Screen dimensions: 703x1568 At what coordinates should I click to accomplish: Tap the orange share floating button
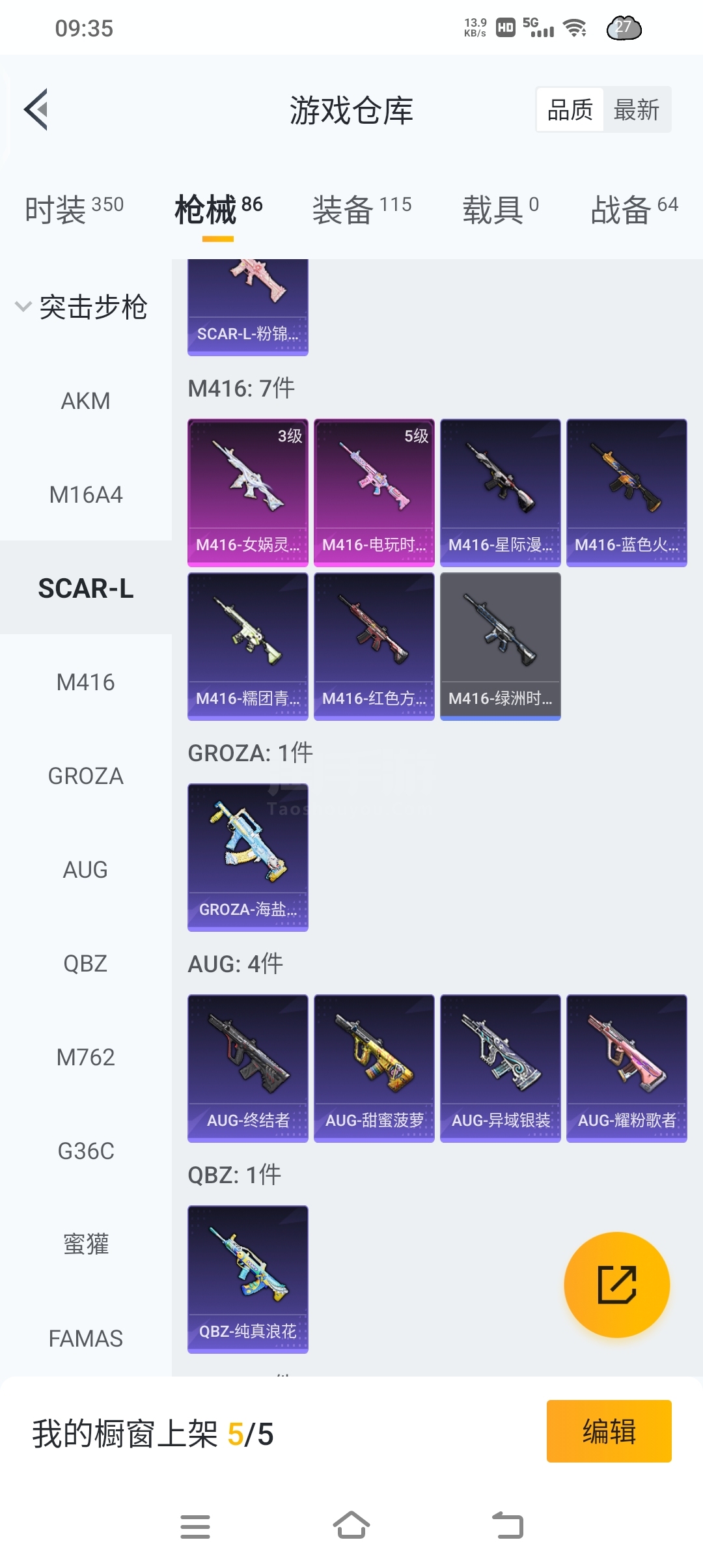tap(616, 1285)
